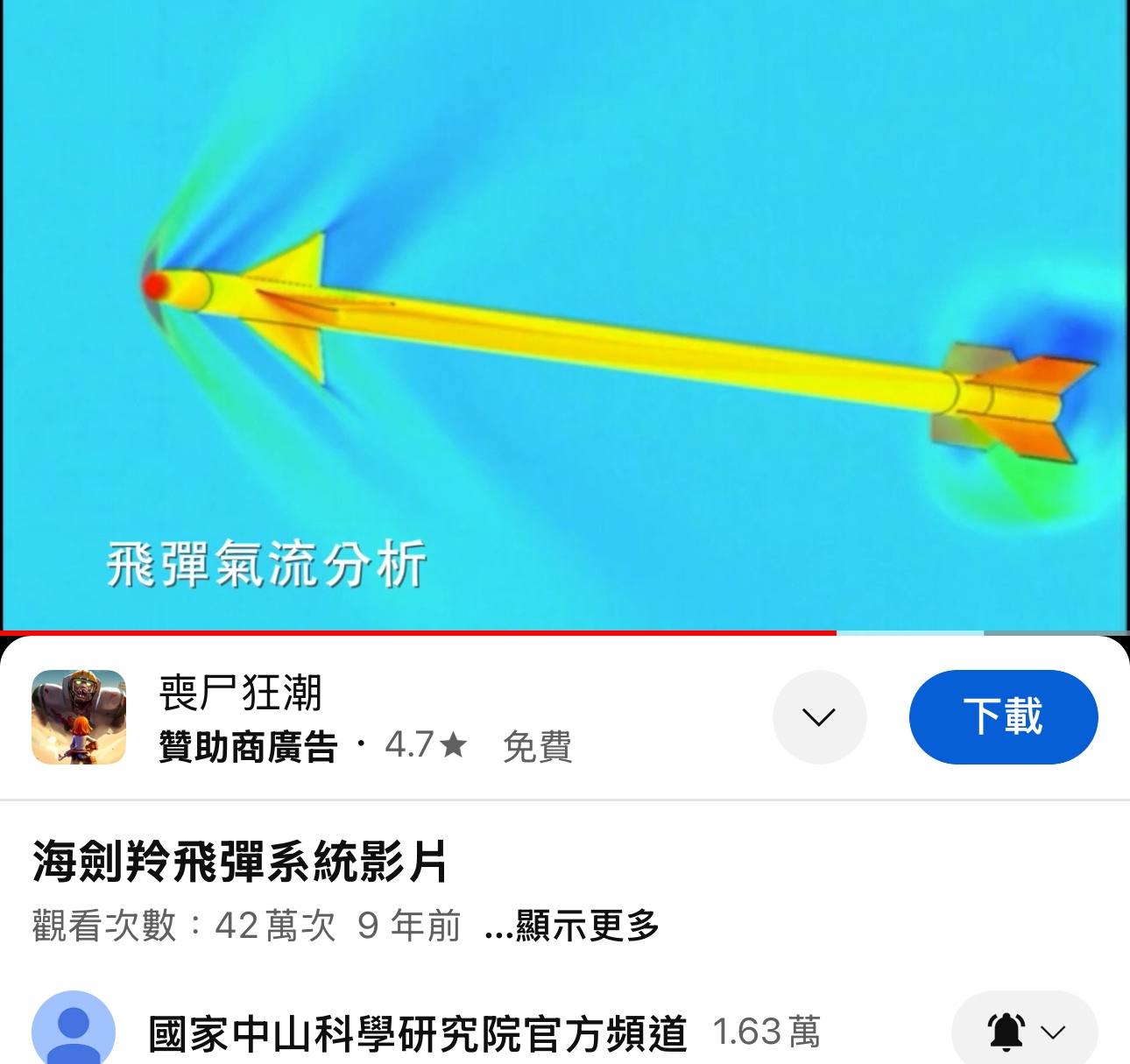Open the notification bell dropdown
The image size is (1130, 1064).
point(1024,1031)
